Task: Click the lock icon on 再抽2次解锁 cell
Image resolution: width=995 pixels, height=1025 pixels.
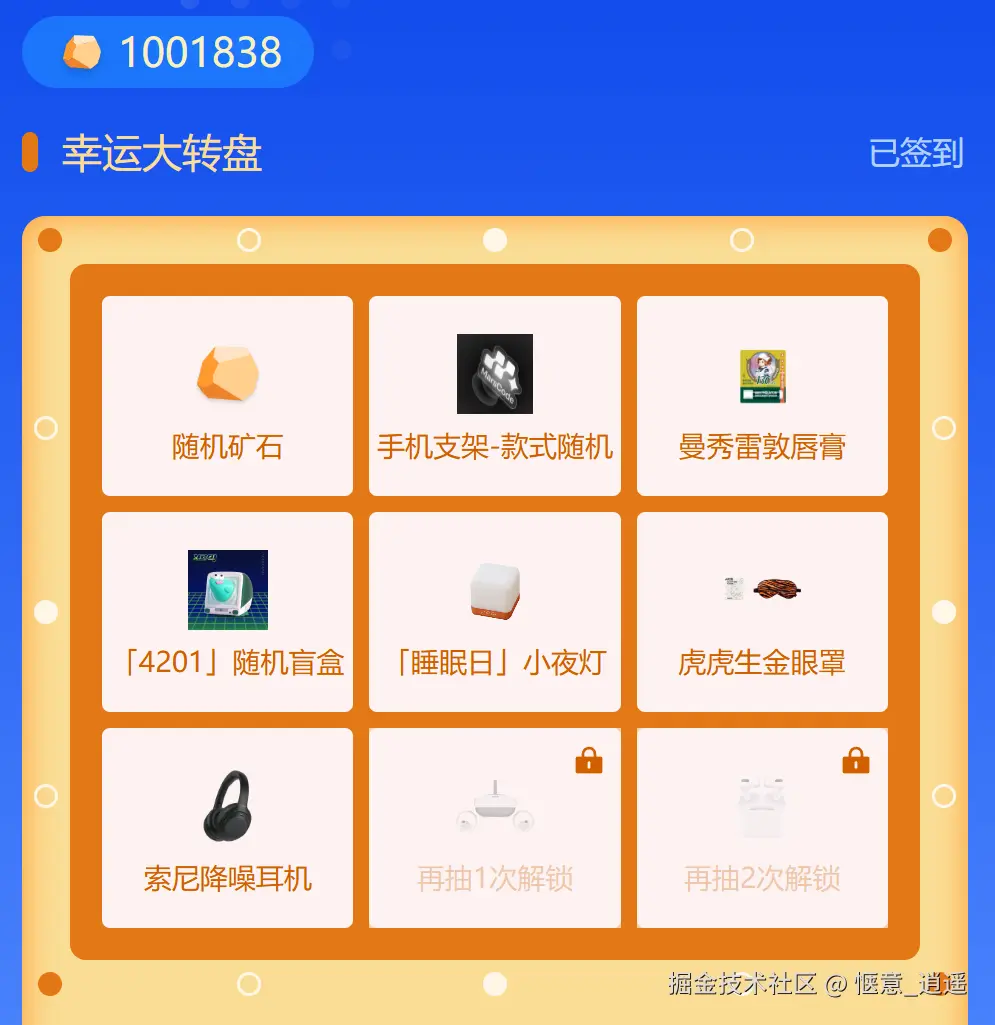Action: coord(856,760)
